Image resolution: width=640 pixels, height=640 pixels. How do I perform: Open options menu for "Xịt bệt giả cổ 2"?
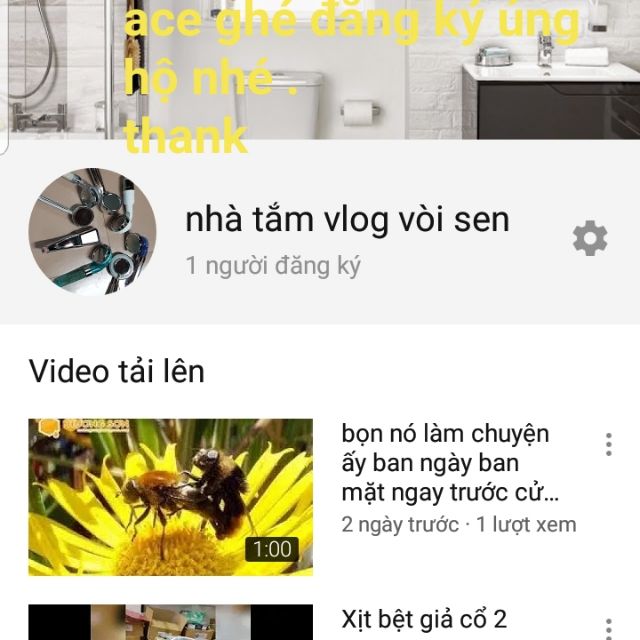pyautogui.click(x=608, y=626)
